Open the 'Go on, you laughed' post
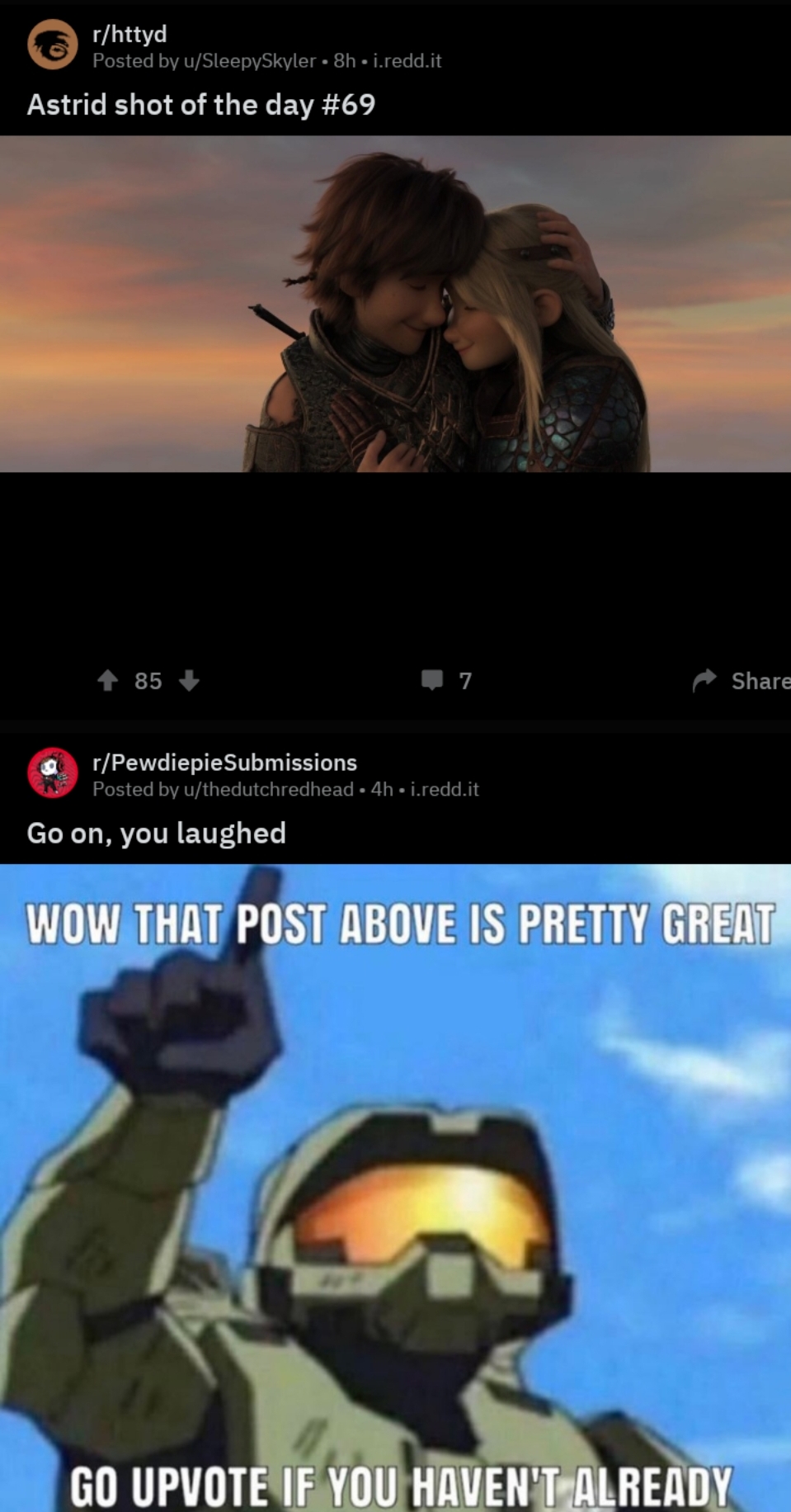The height and width of the screenshot is (1512, 791). [x=156, y=833]
